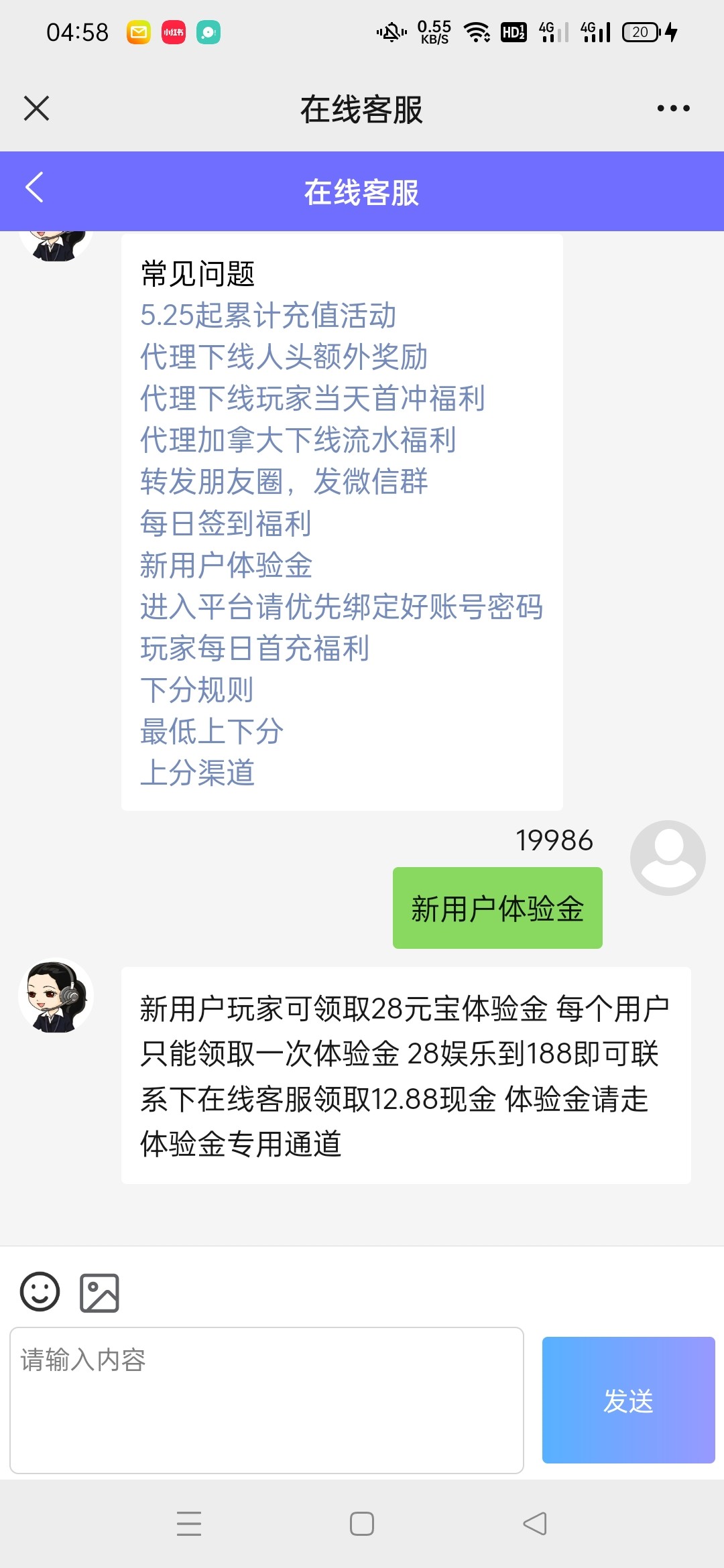Select the 每日签到福利 link
This screenshot has width=724, height=1568.
(x=225, y=523)
